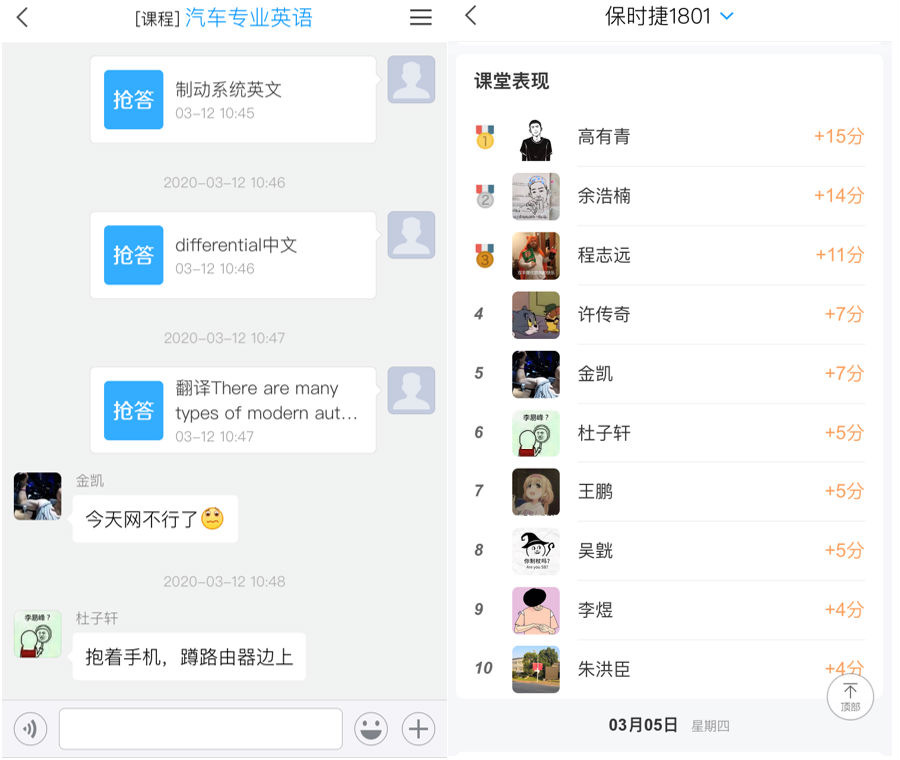Switch to voice input in chat

coord(29,729)
